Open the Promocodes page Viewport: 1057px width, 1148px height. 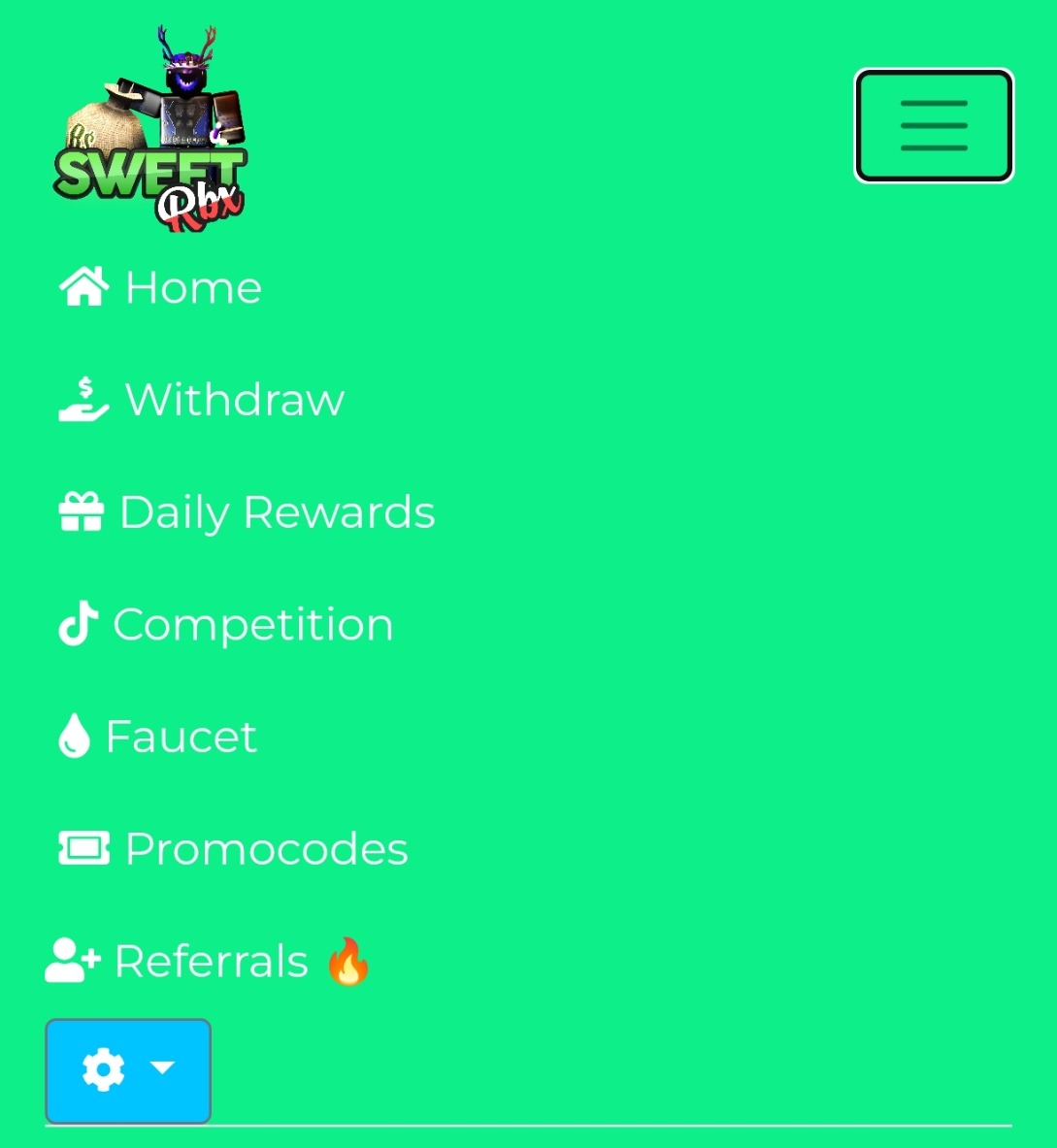[x=264, y=848]
